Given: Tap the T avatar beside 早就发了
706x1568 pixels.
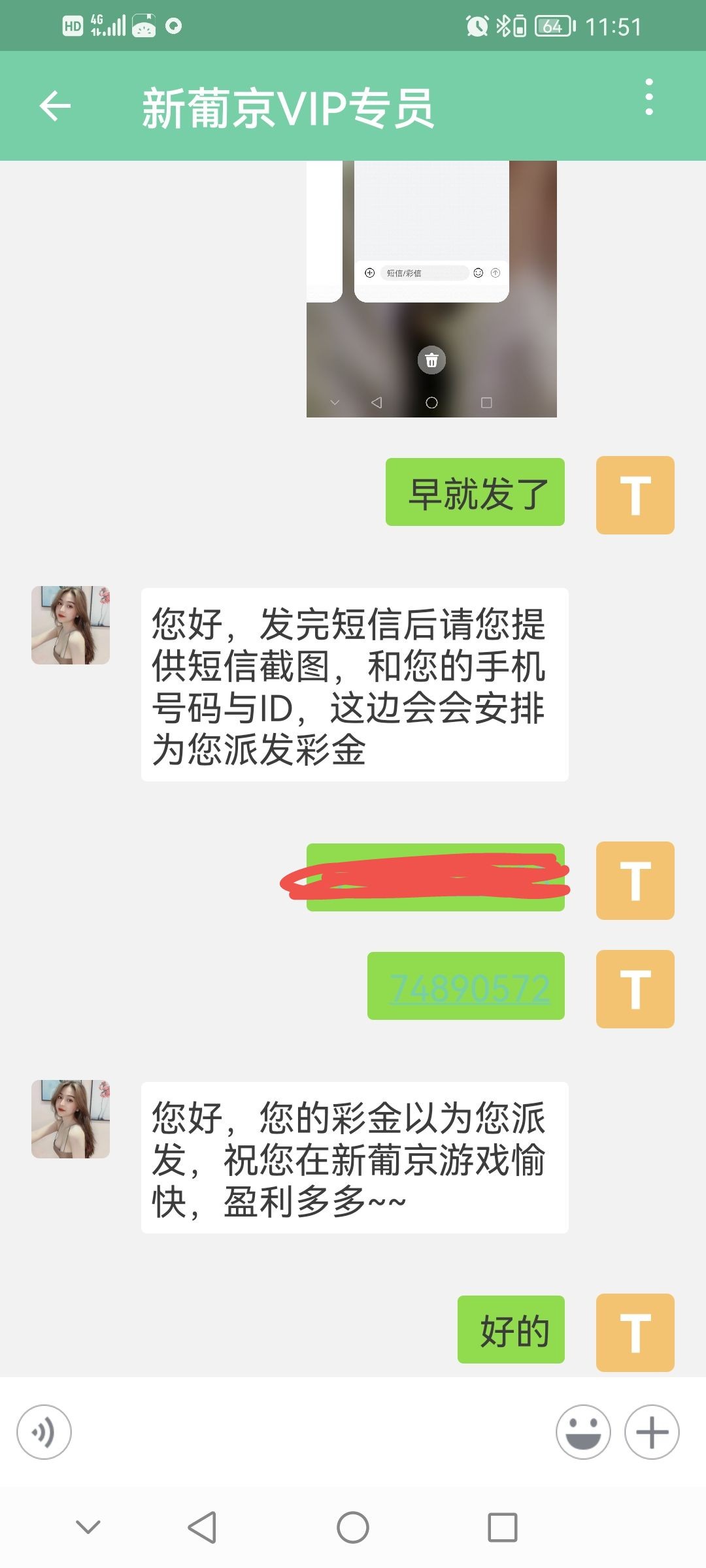Looking at the screenshot, I should (x=635, y=495).
